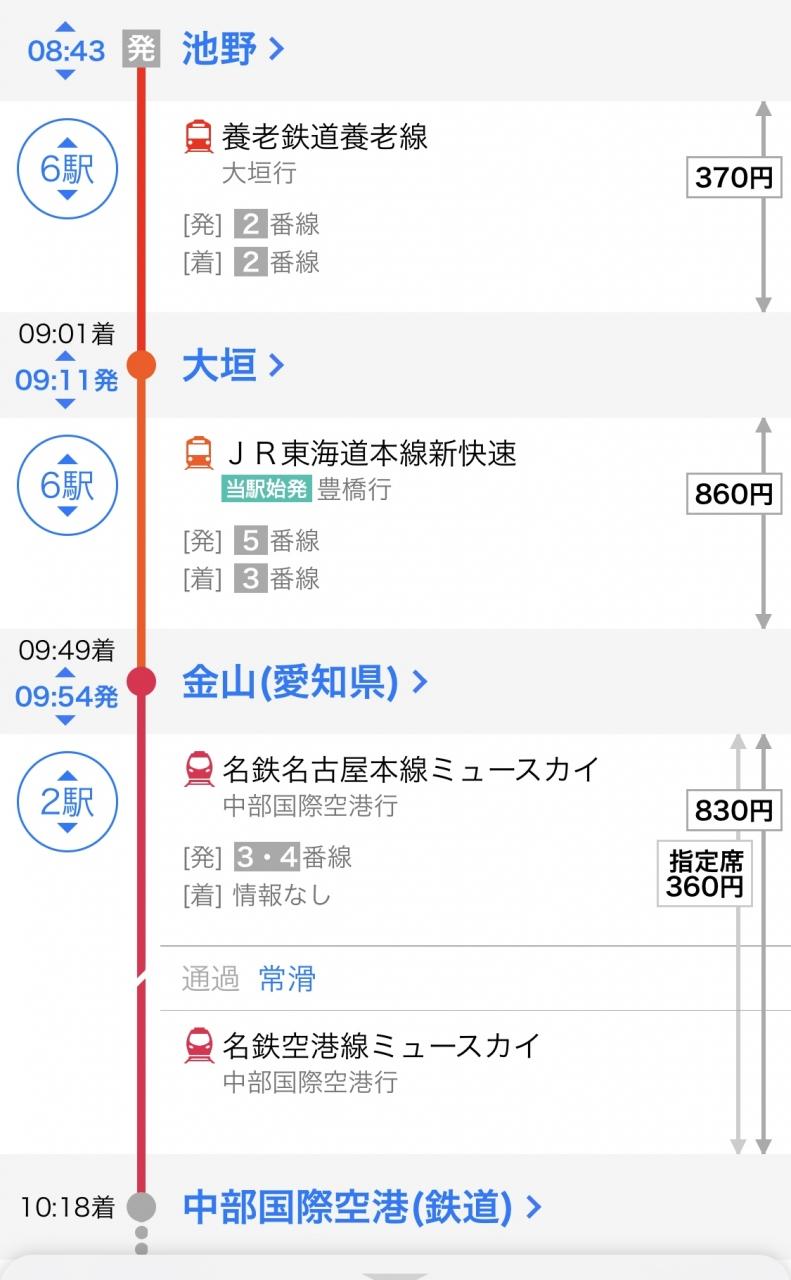
Task: Expand 6駅 stops on 養老鉄道養老線
Action: tap(67, 169)
